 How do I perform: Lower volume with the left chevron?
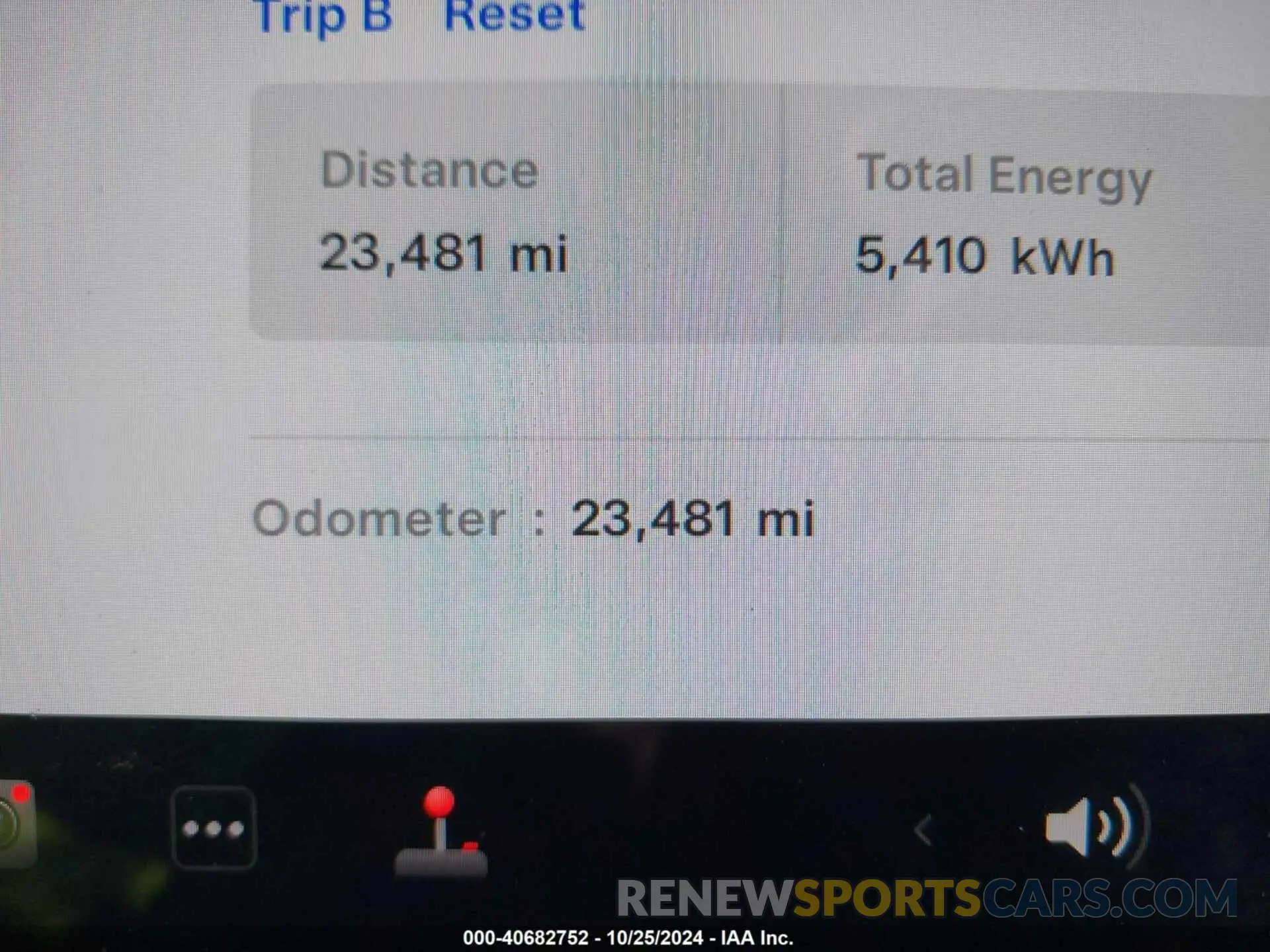pyautogui.click(x=923, y=830)
